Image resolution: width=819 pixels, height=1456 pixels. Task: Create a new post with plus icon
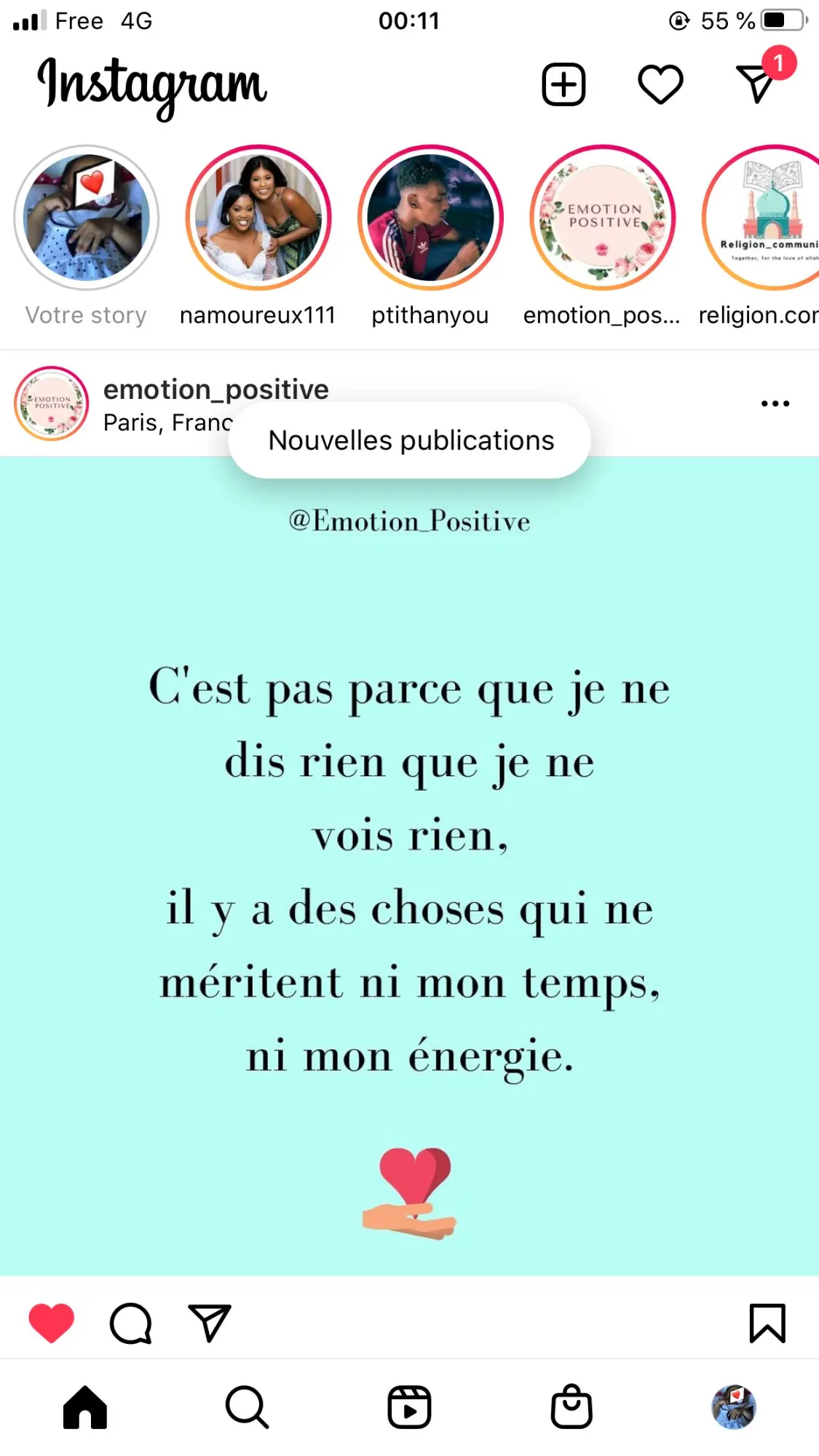[x=563, y=84]
